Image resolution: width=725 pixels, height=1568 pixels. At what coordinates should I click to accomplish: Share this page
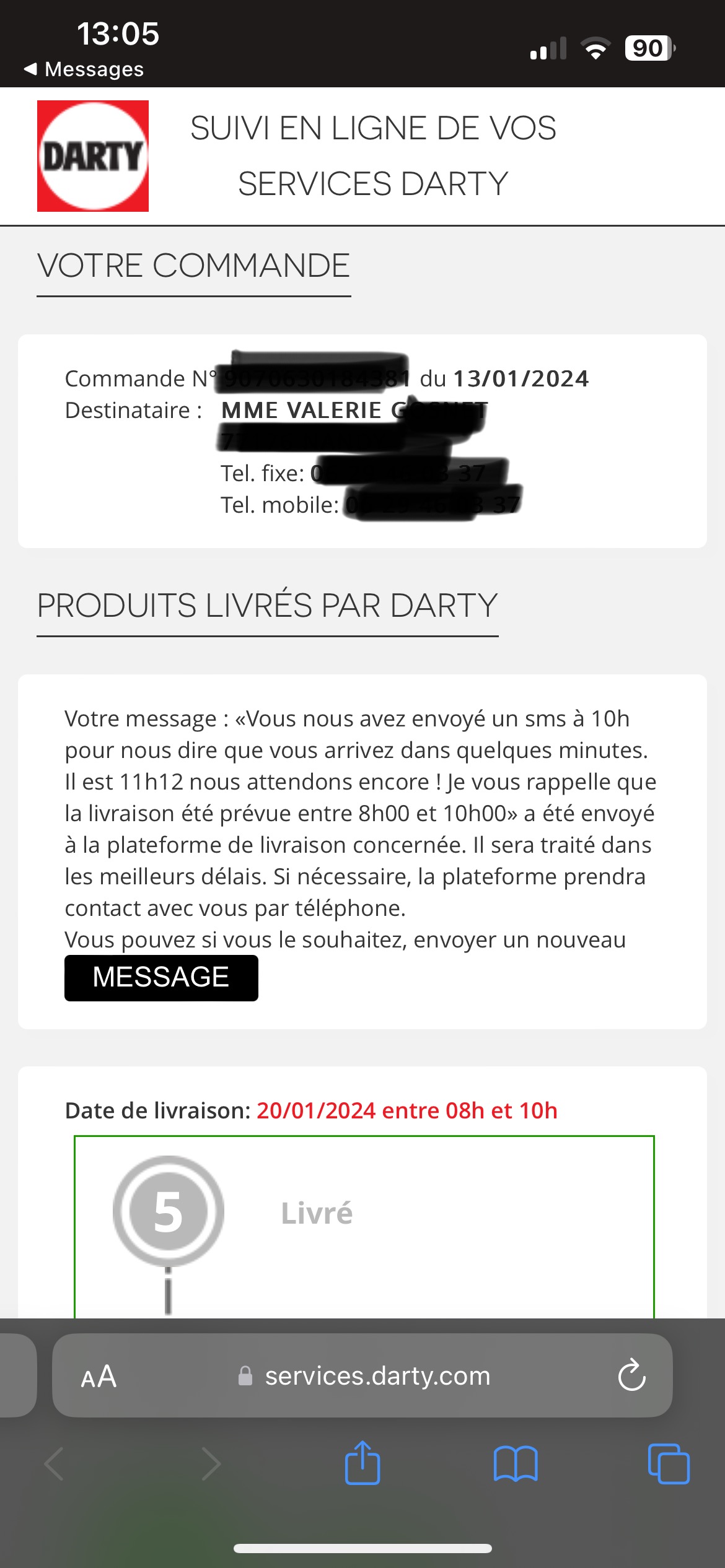(362, 1464)
